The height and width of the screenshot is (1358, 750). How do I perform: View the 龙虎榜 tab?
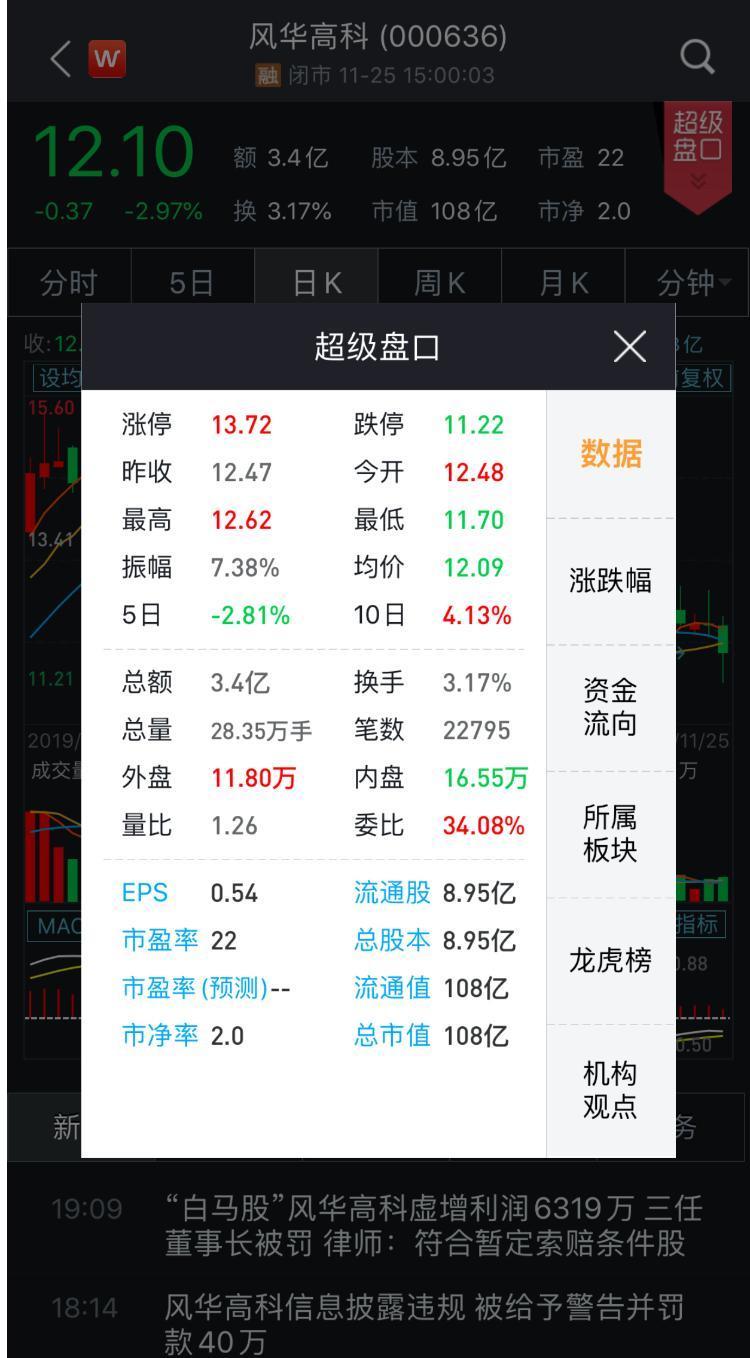point(611,960)
